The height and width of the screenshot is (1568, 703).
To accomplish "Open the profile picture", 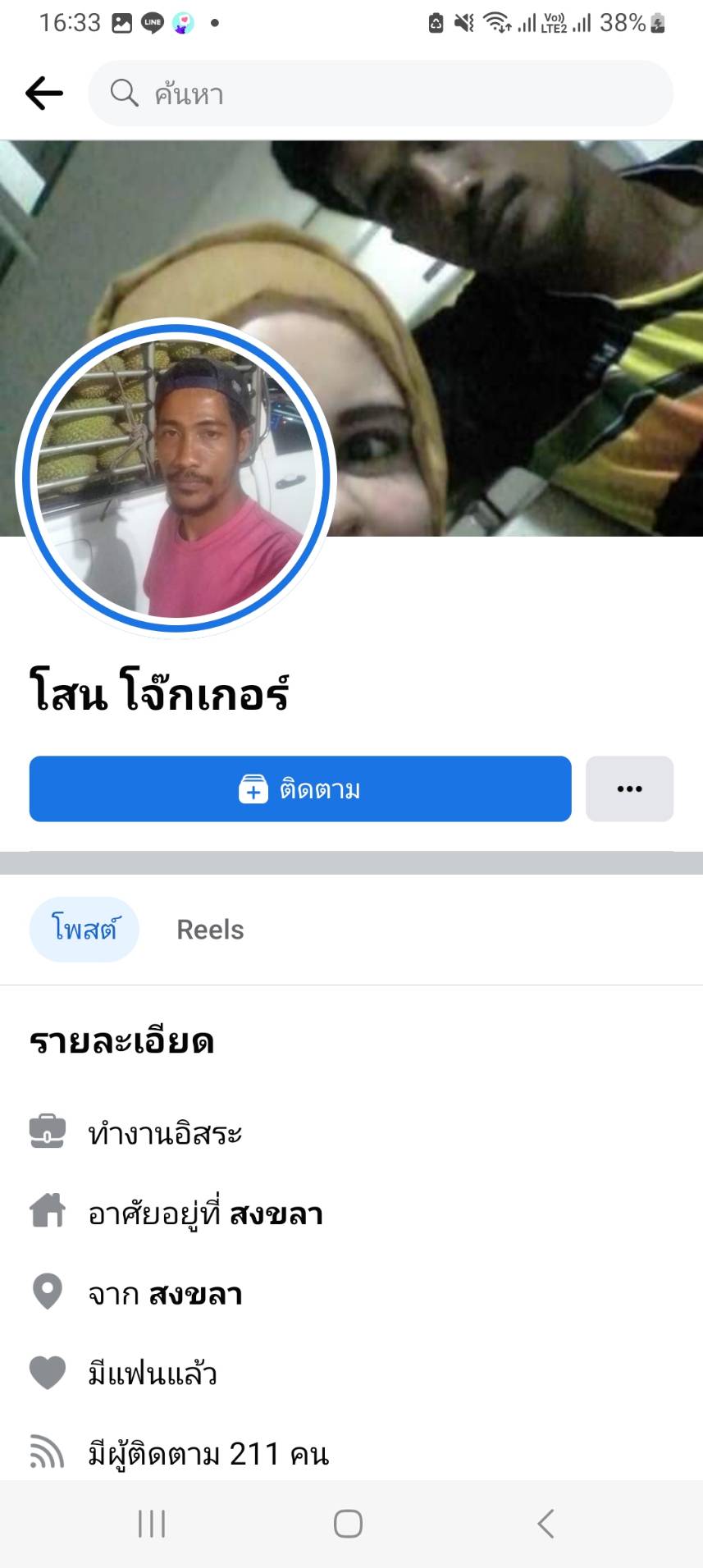I will [x=176, y=478].
